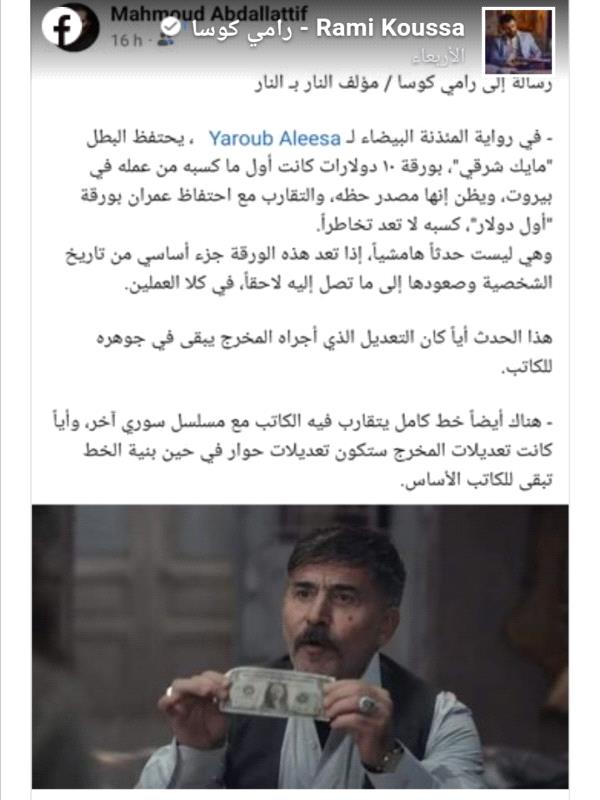Tap Rami Koussa's profile picture

(519, 40)
